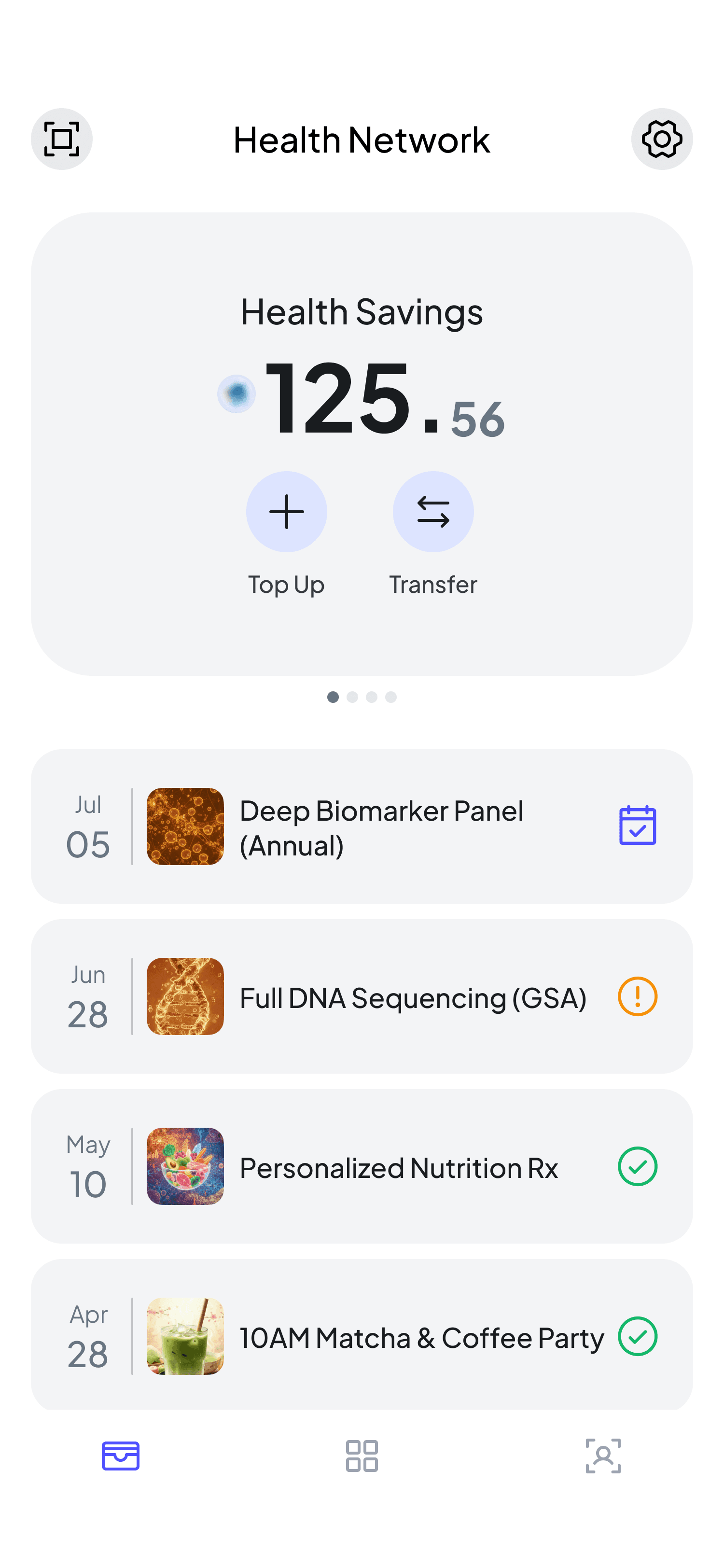
Task: Start a Transfer from Health Savings
Action: pos(432,512)
